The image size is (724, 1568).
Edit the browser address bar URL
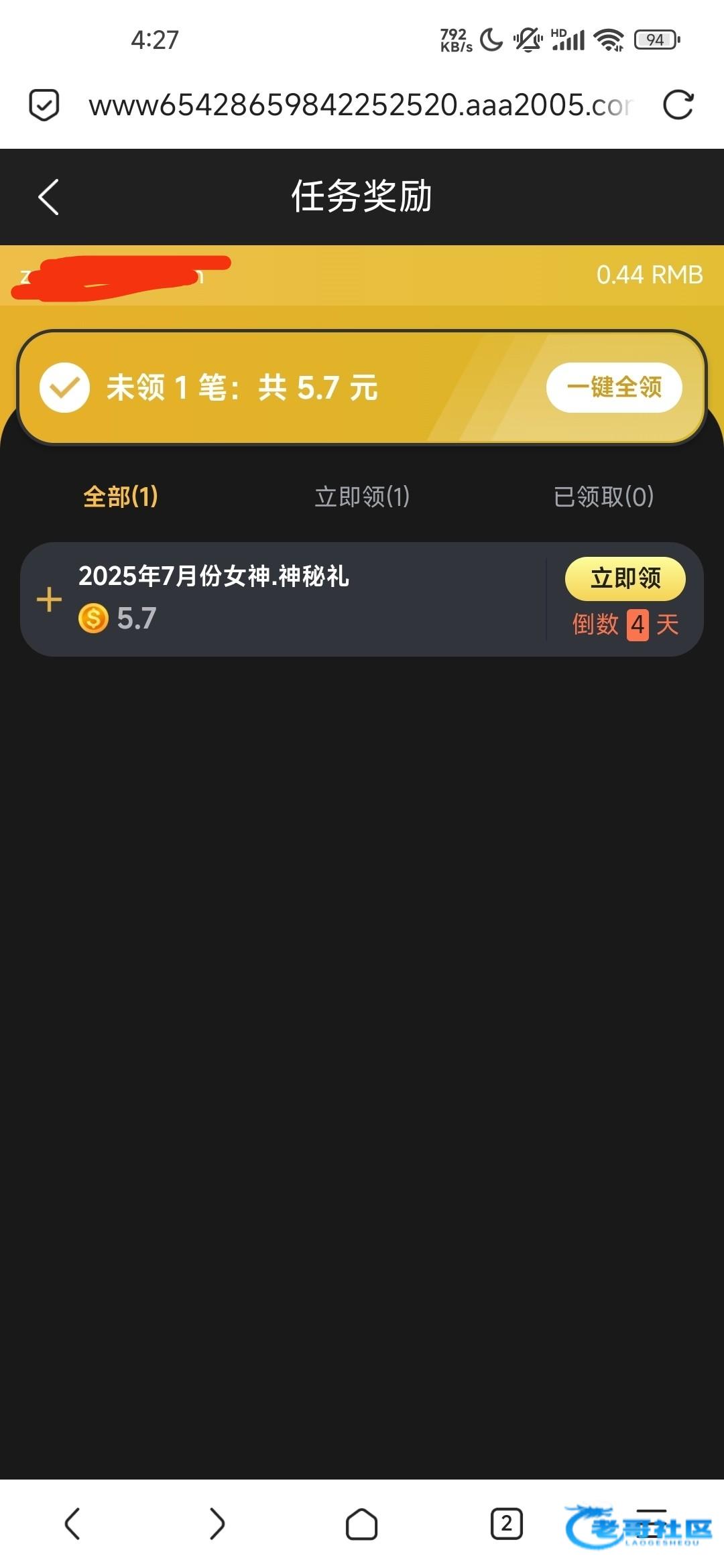(360, 105)
